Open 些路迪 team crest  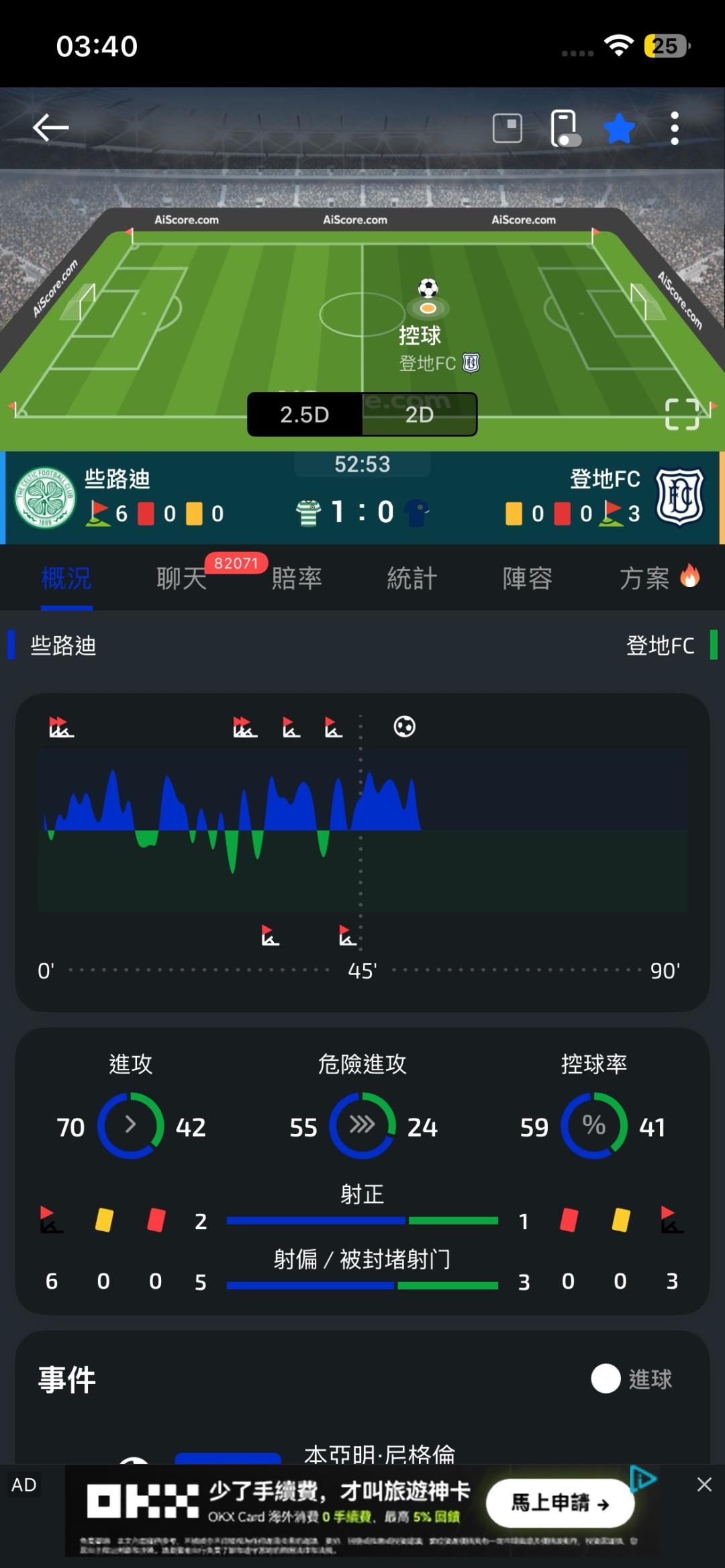(45, 497)
